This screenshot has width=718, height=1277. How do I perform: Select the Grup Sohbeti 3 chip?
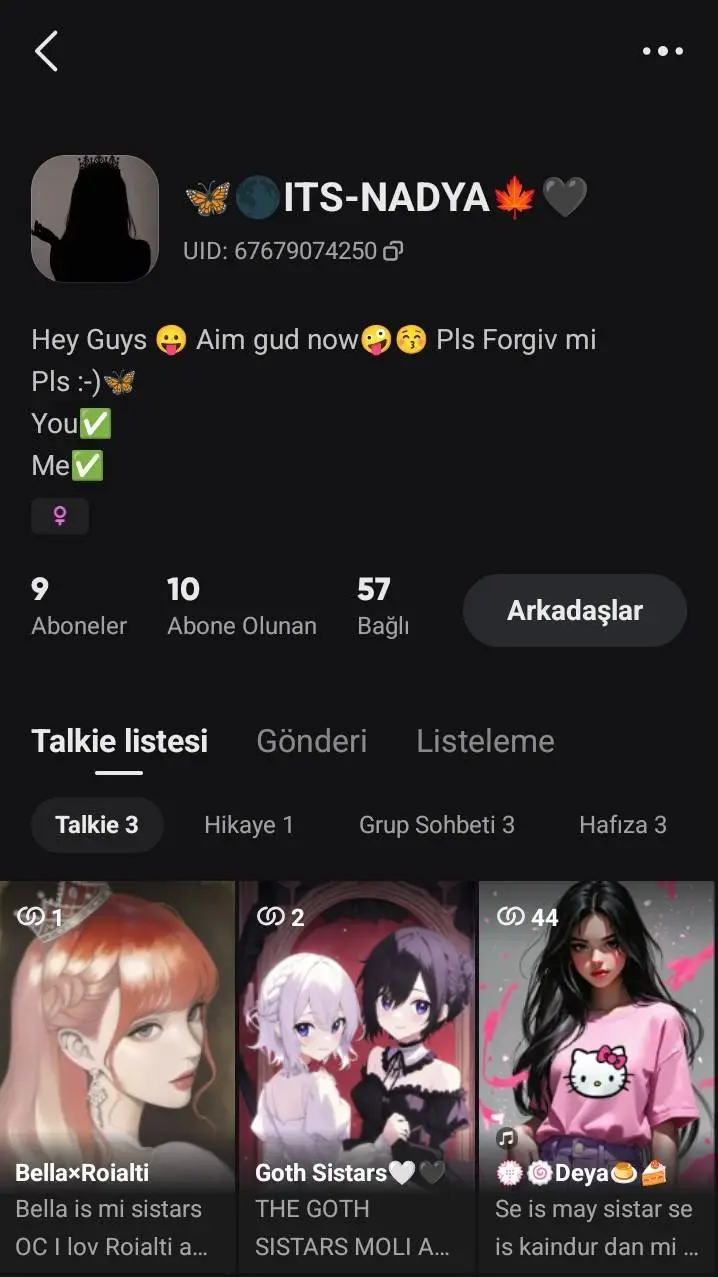pyautogui.click(x=437, y=825)
